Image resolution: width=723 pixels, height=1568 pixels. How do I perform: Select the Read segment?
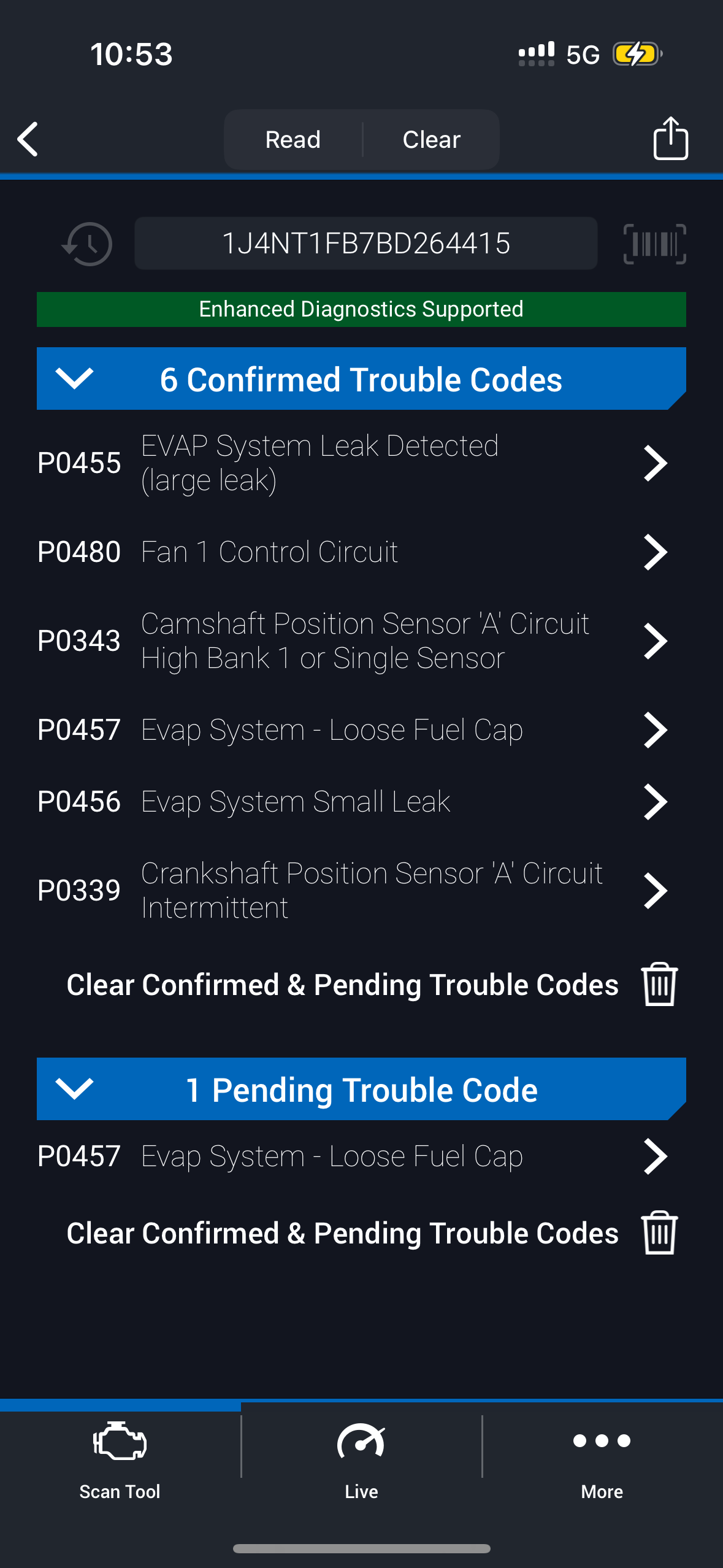(293, 139)
